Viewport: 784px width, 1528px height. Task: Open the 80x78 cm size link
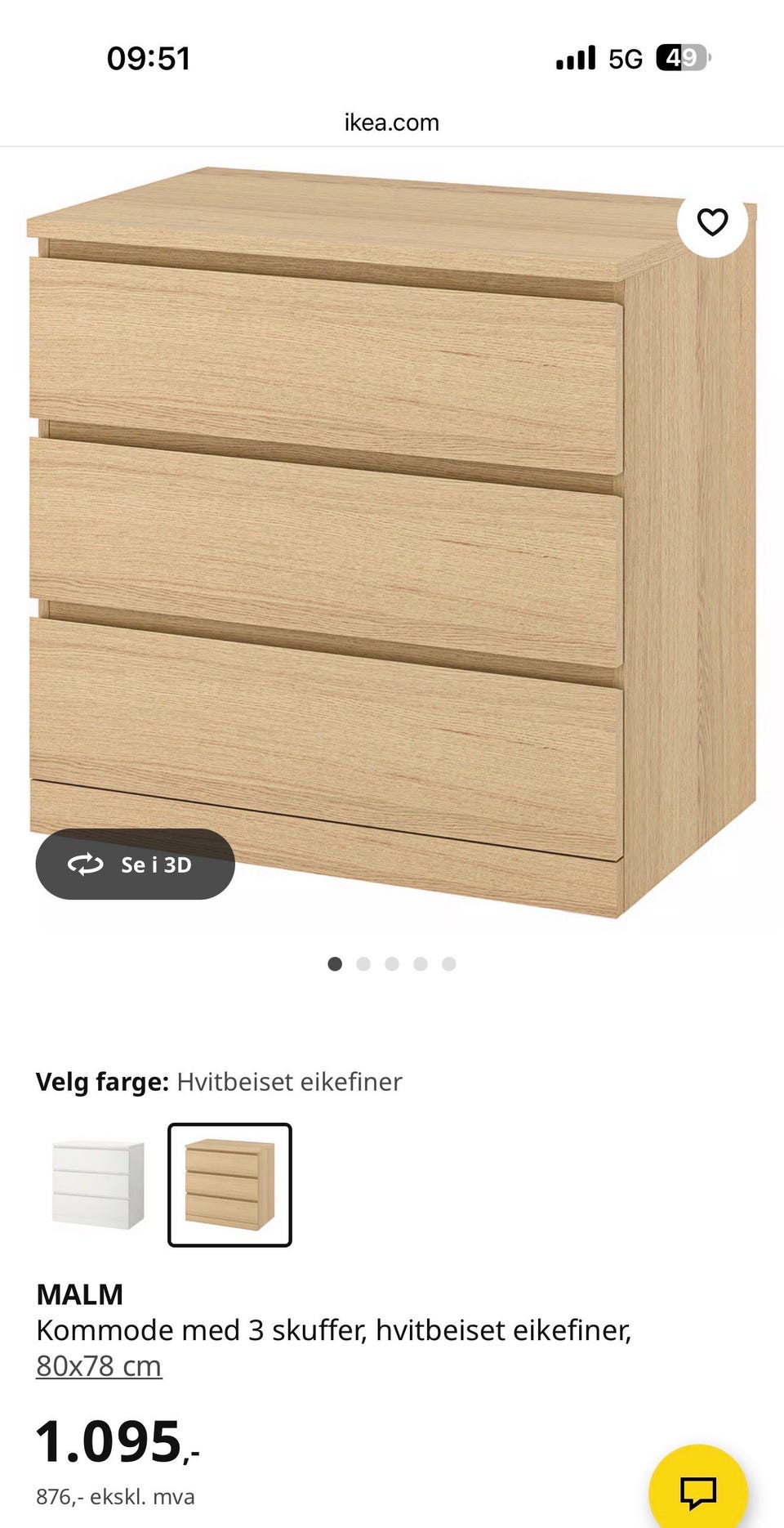[99, 1365]
